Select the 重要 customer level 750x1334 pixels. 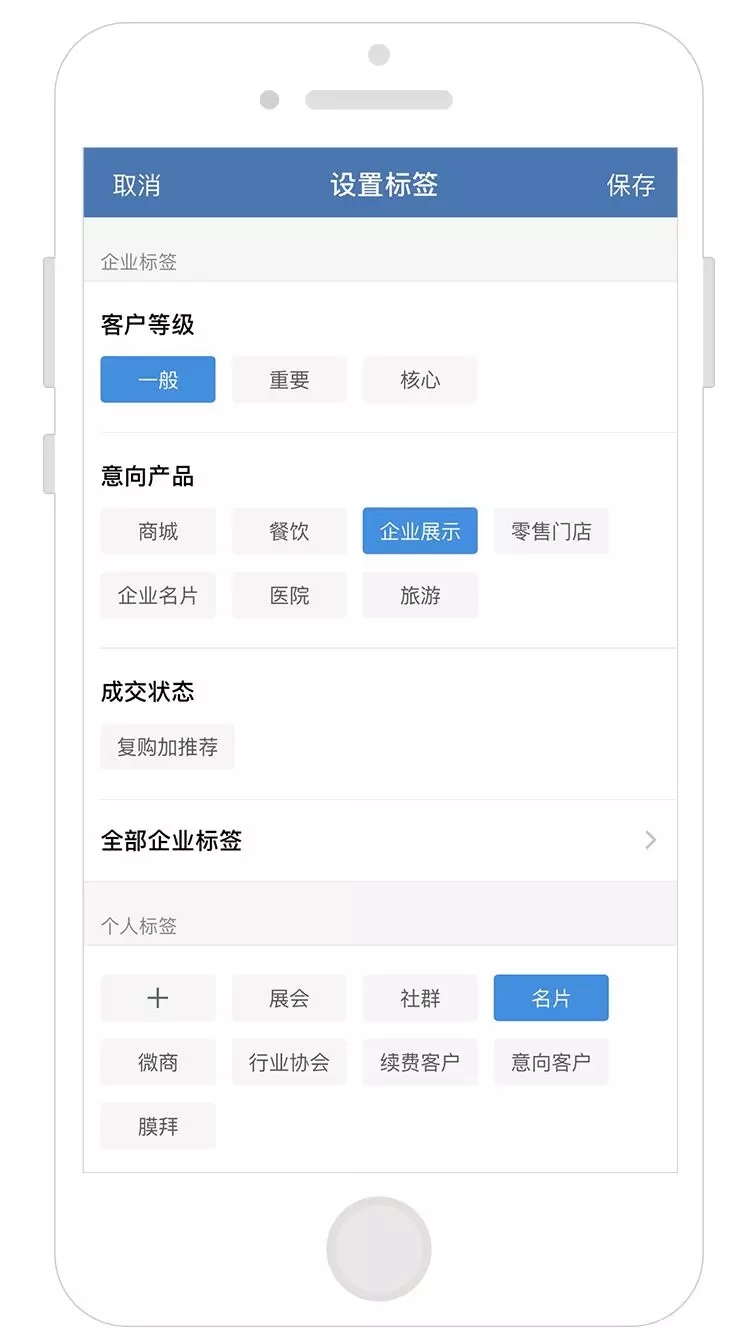click(289, 380)
